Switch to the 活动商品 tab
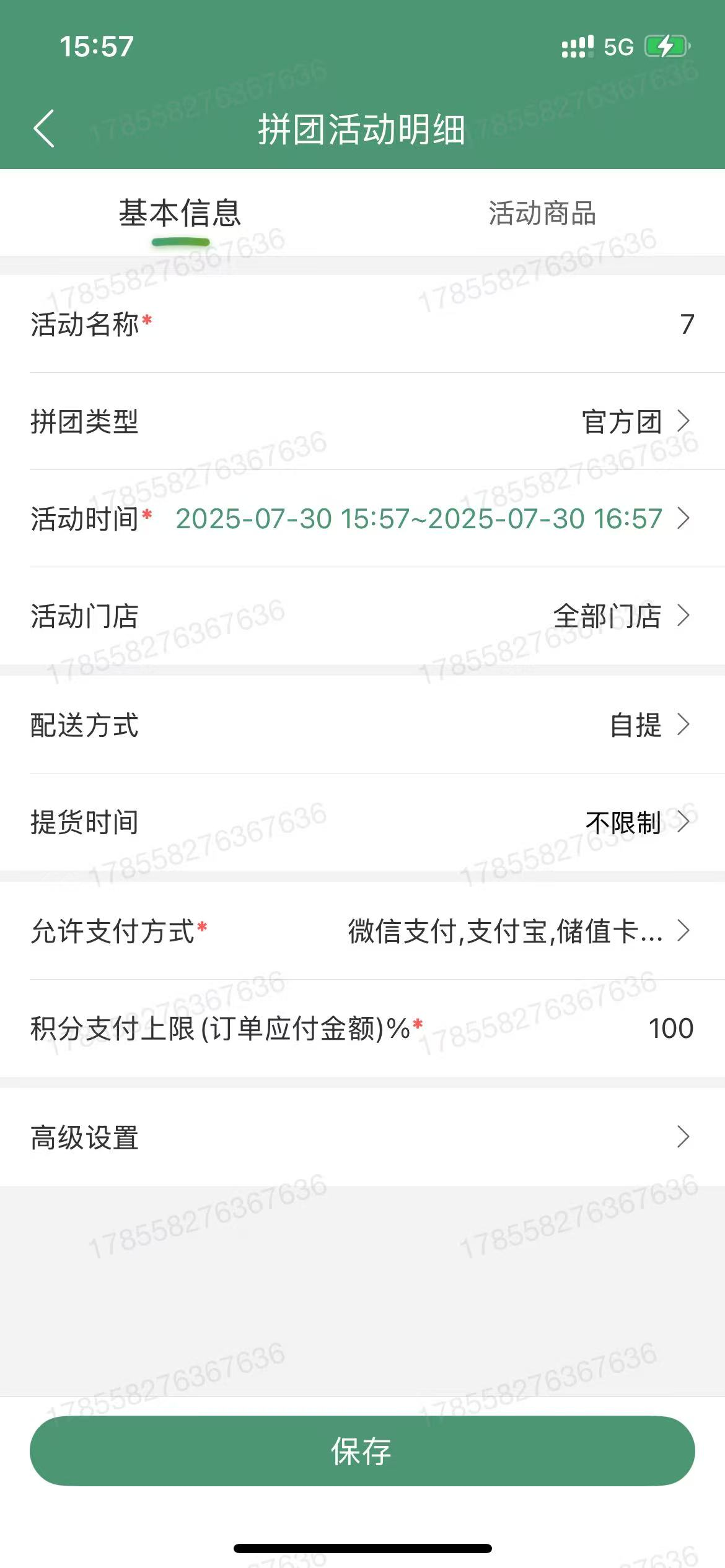The width and height of the screenshot is (725, 1568). [543, 213]
